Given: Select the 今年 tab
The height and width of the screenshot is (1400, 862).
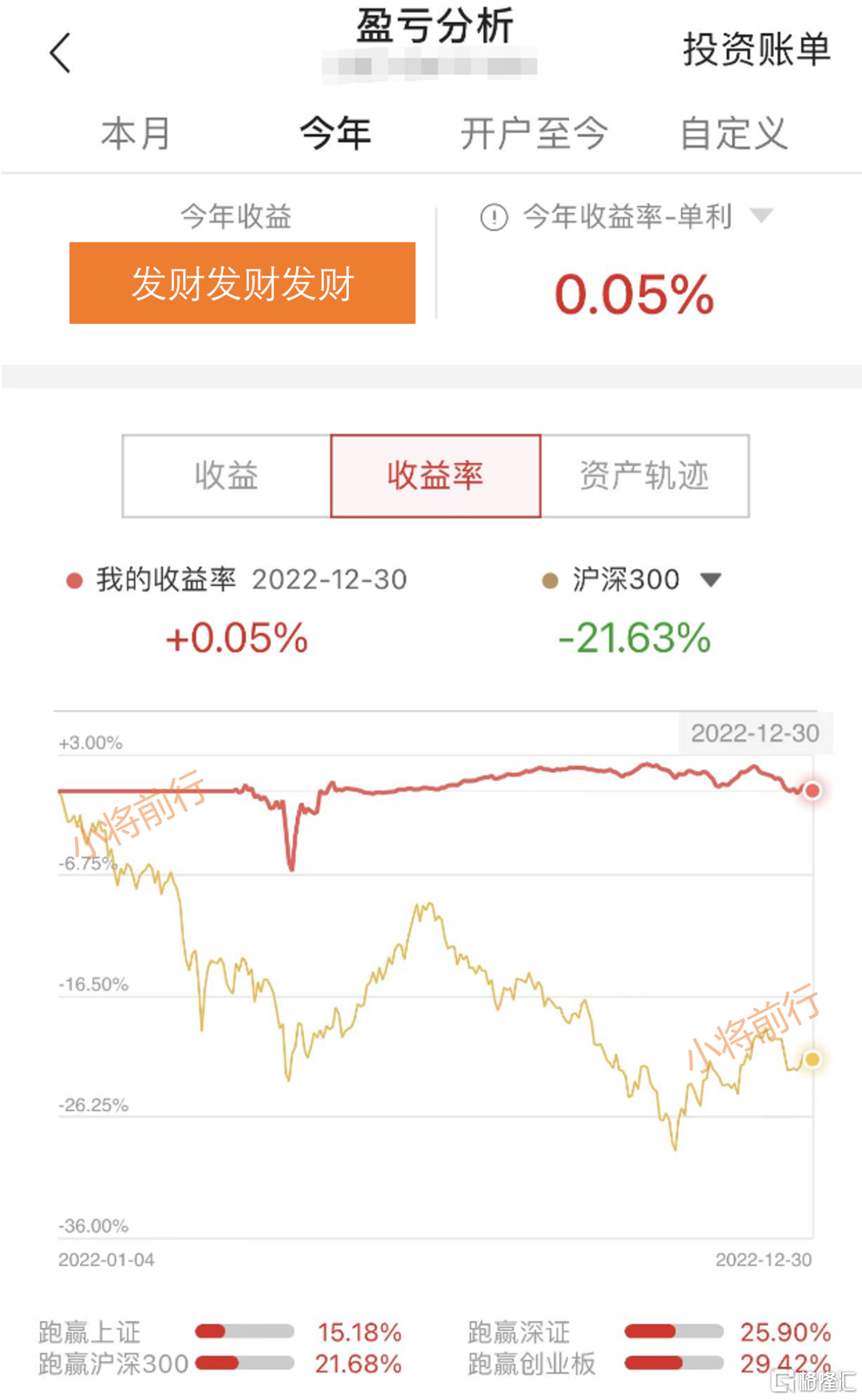Looking at the screenshot, I should 335,132.
